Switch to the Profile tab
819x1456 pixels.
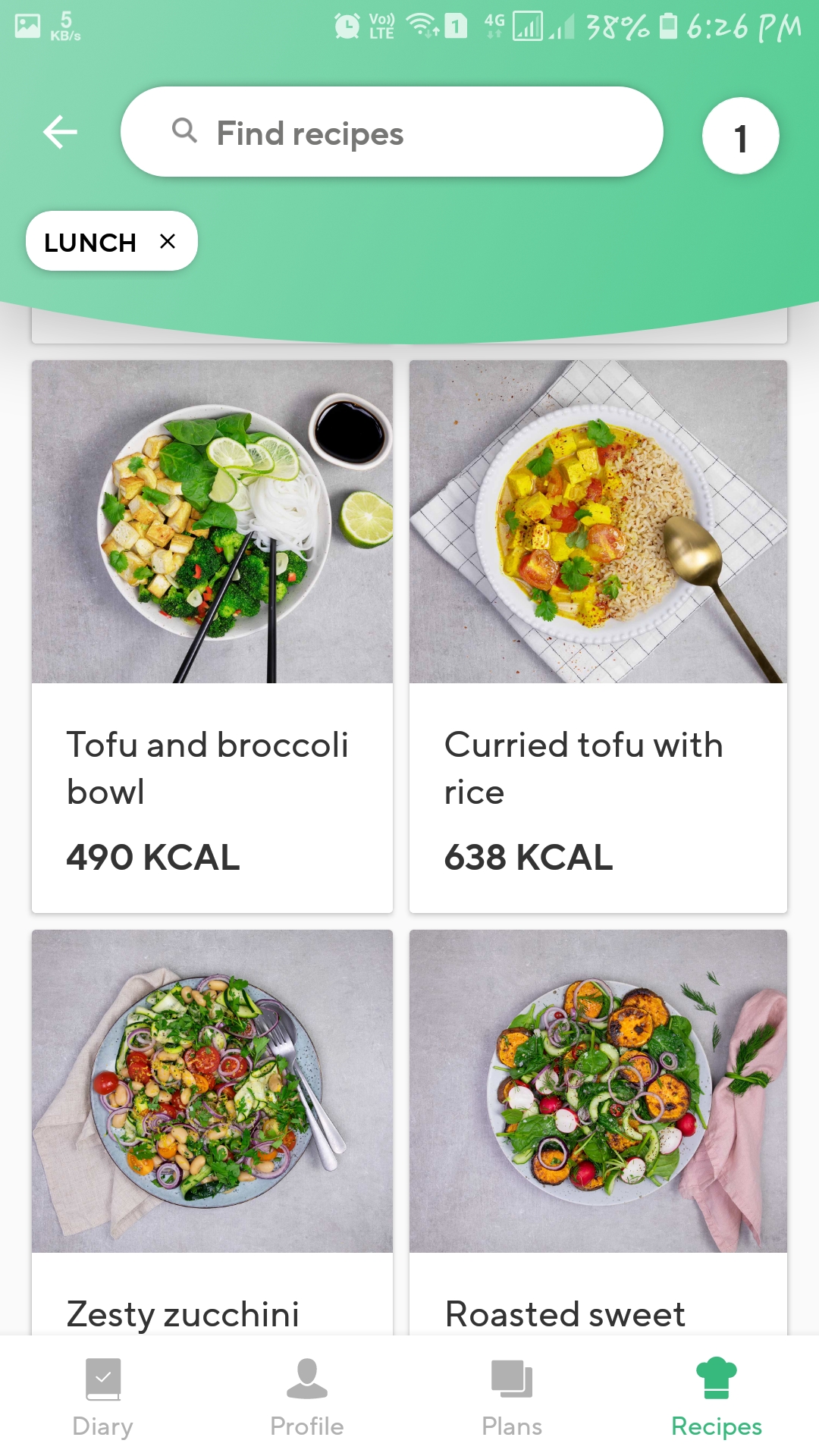pos(307,1397)
